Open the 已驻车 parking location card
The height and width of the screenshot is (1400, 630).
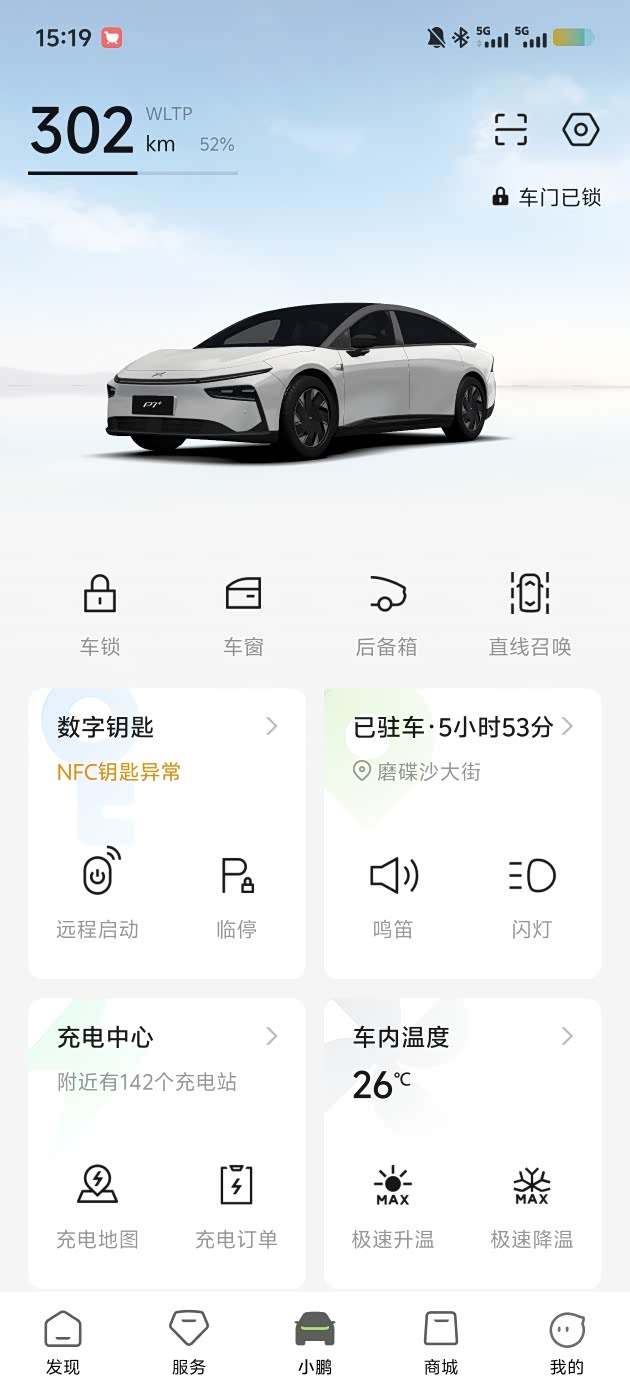[x=462, y=728]
